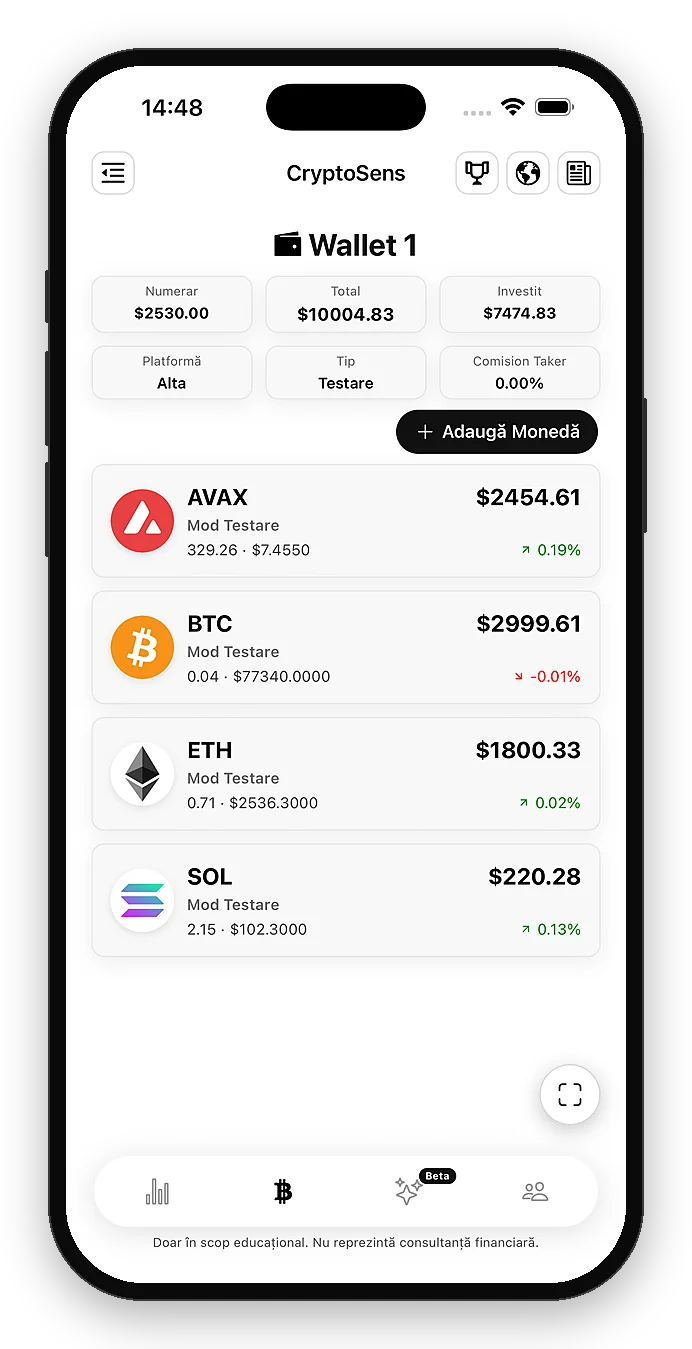This screenshot has height=1349, width=692.
Task: Tap Adaugă Monedă to add a coin
Action: [497, 432]
